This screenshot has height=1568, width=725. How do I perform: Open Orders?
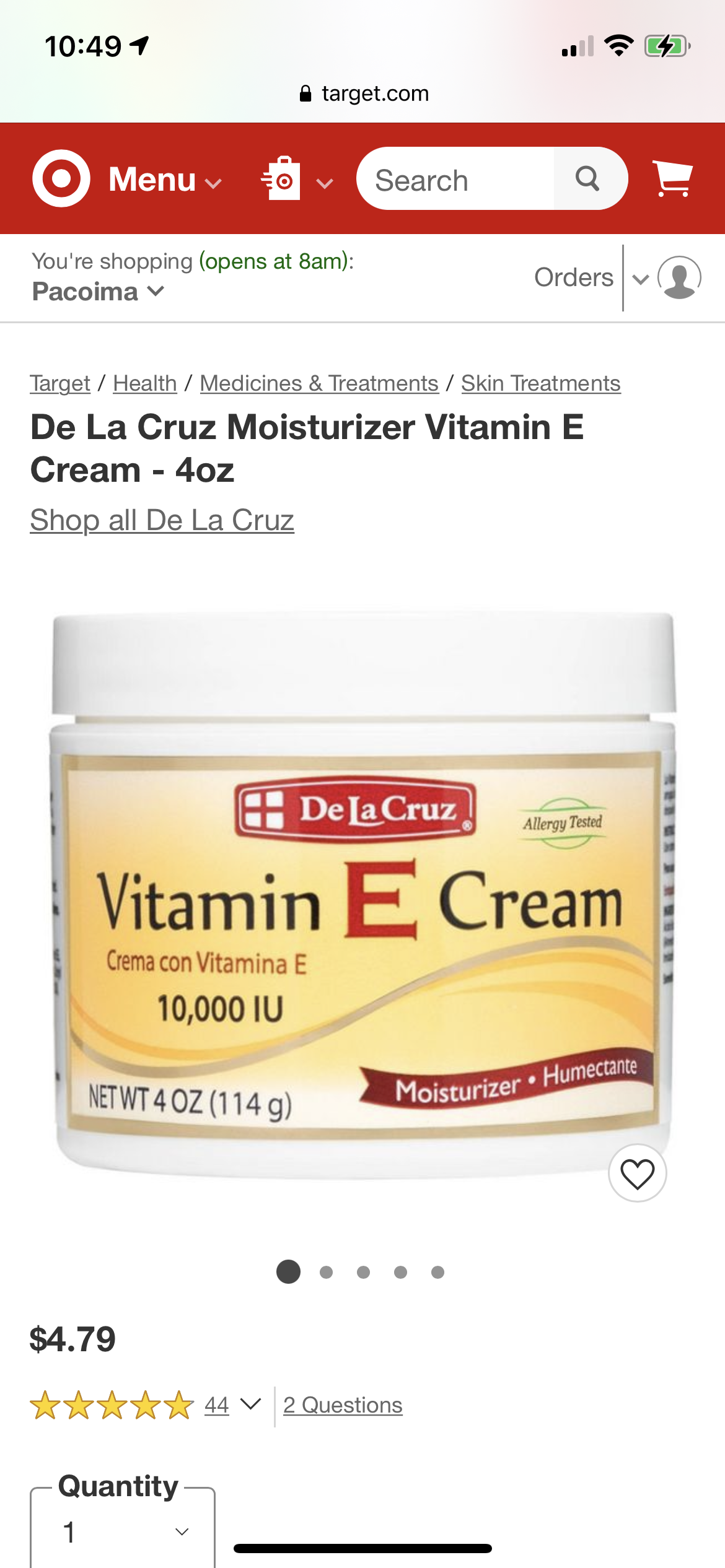coord(574,277)
